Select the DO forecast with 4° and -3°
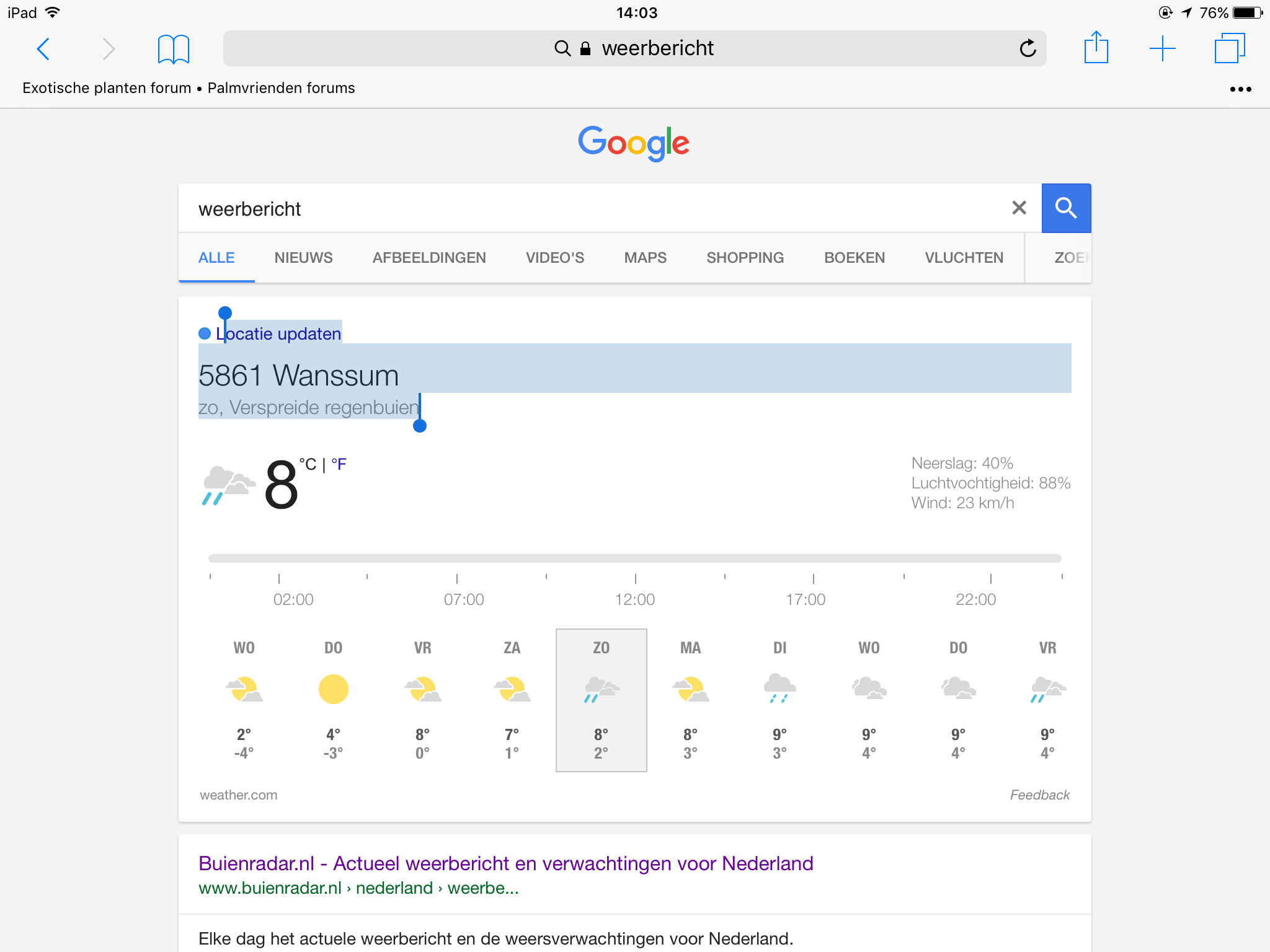The width and height of the screenshot is (1270, 952). tap(333, 700)
